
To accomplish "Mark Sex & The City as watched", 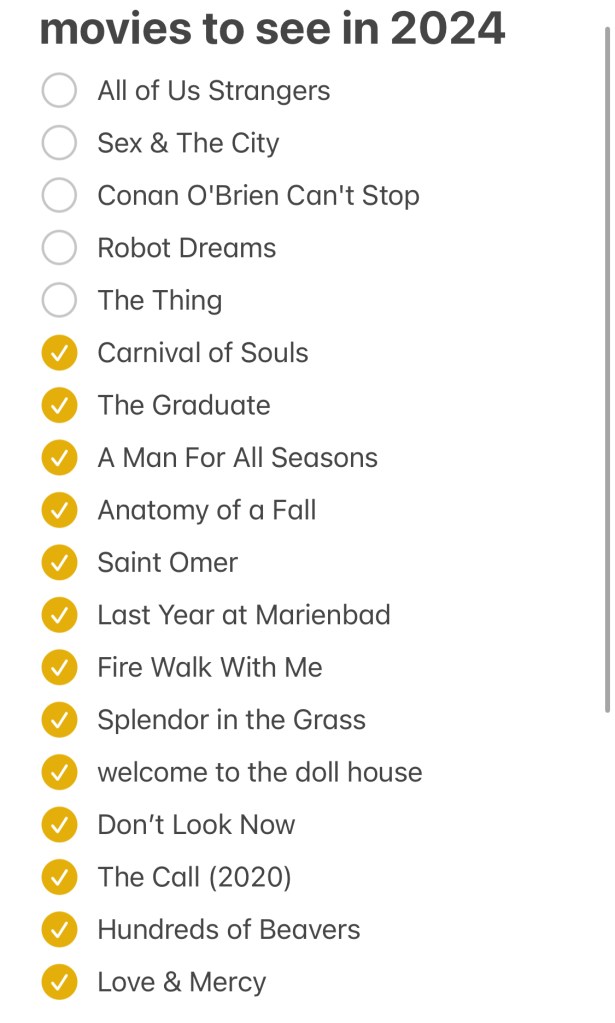I will click(x=59, y=143).
